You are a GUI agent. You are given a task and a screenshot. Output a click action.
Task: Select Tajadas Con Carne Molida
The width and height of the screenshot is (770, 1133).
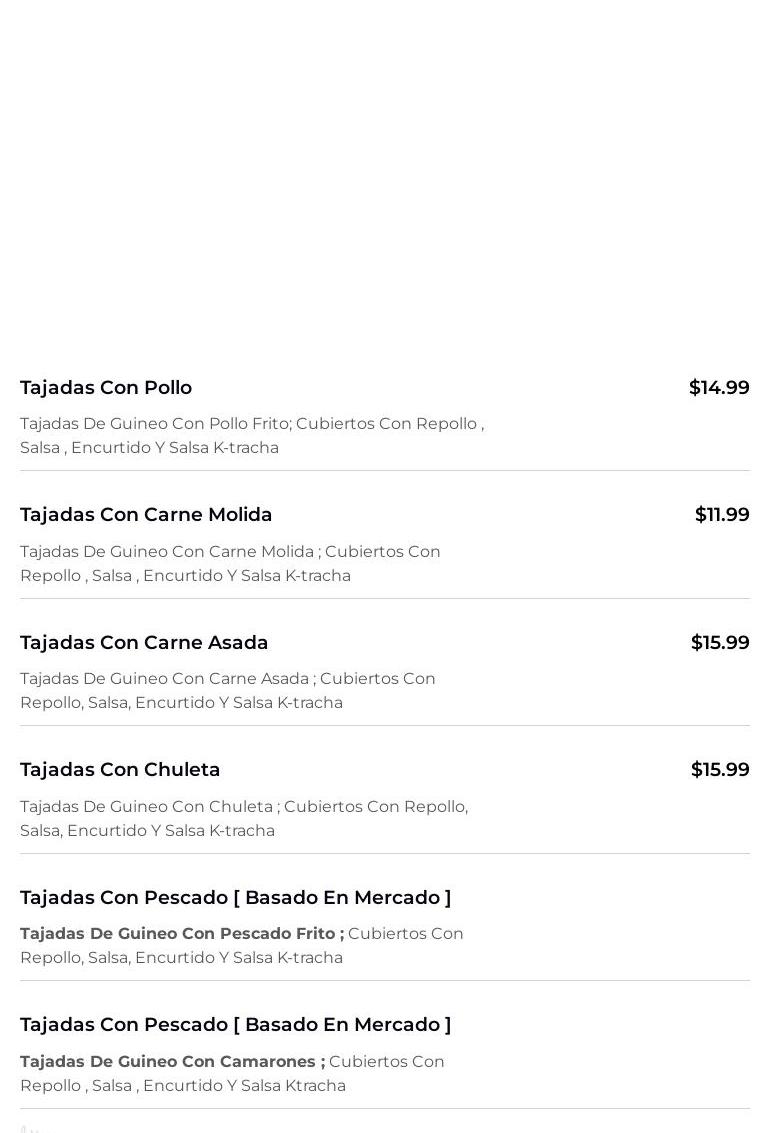tap(146, 515)
